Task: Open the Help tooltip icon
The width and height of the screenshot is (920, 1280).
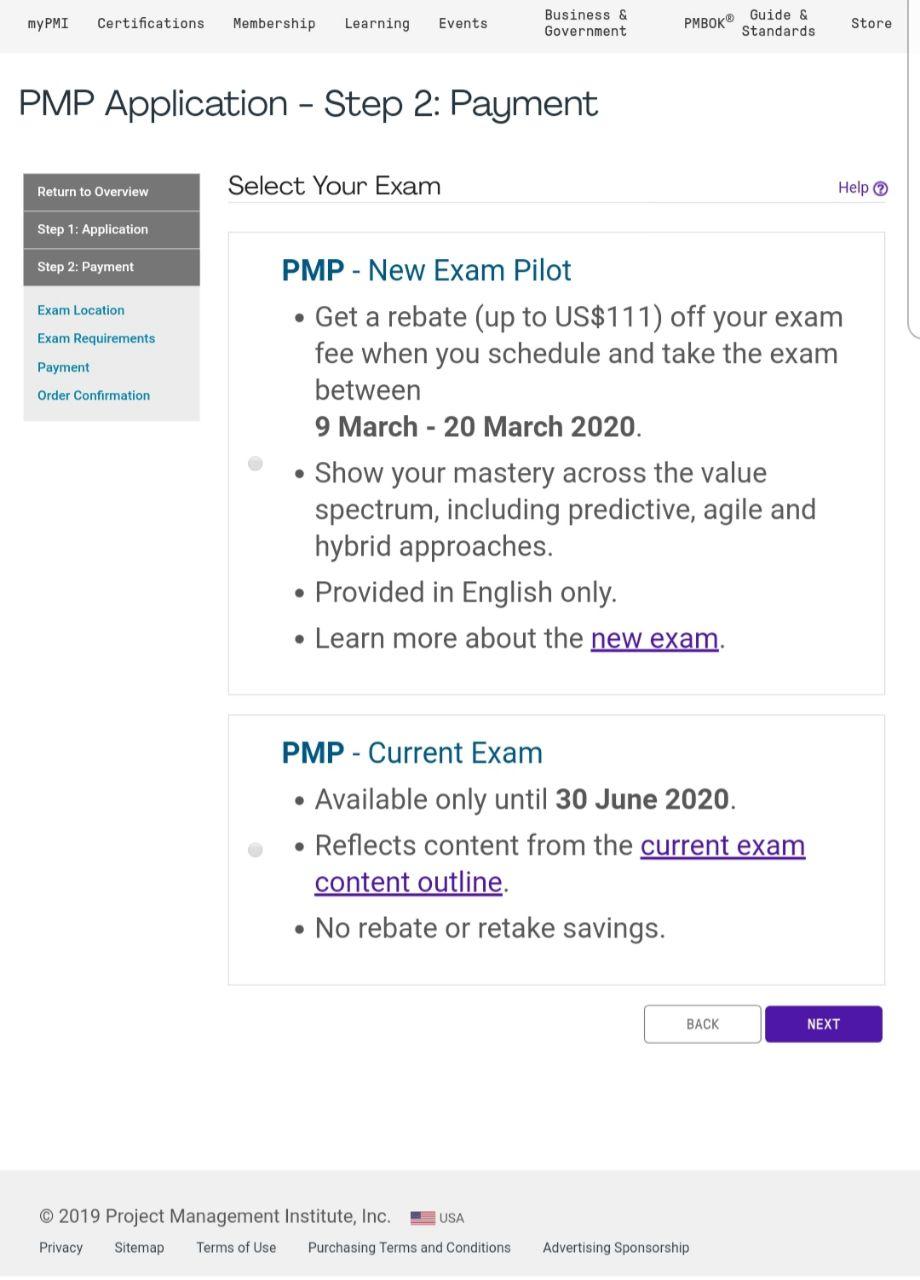Action: (878, 188)
